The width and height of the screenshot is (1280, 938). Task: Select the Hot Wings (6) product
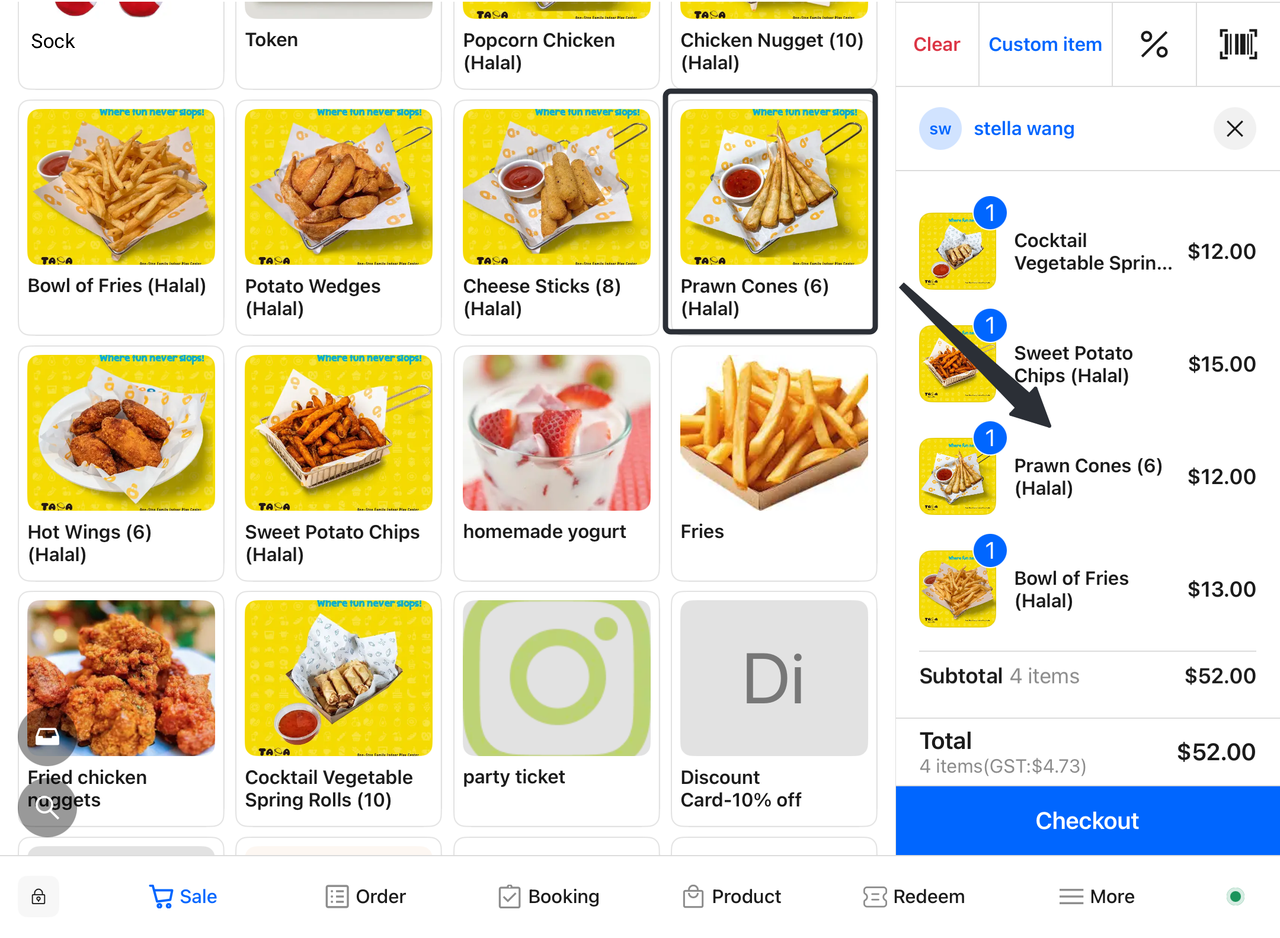pos(121,462)
